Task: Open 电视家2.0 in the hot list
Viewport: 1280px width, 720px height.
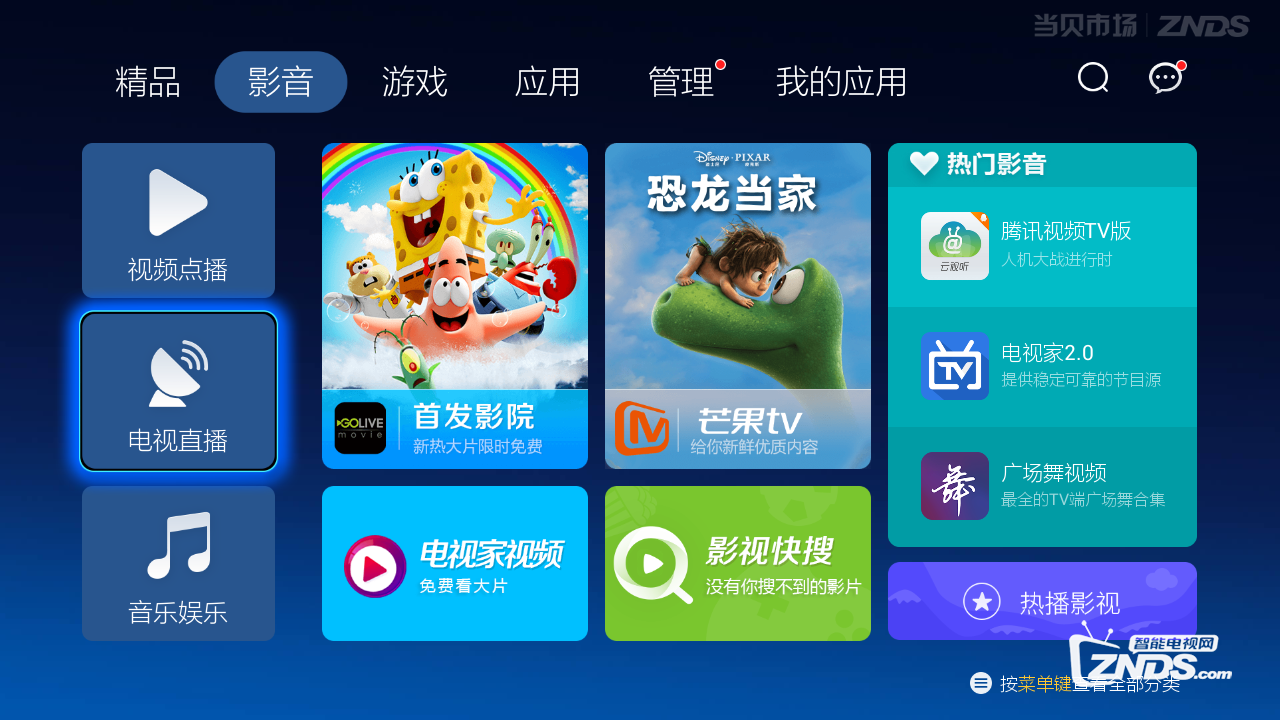Action: point(1042,366)
